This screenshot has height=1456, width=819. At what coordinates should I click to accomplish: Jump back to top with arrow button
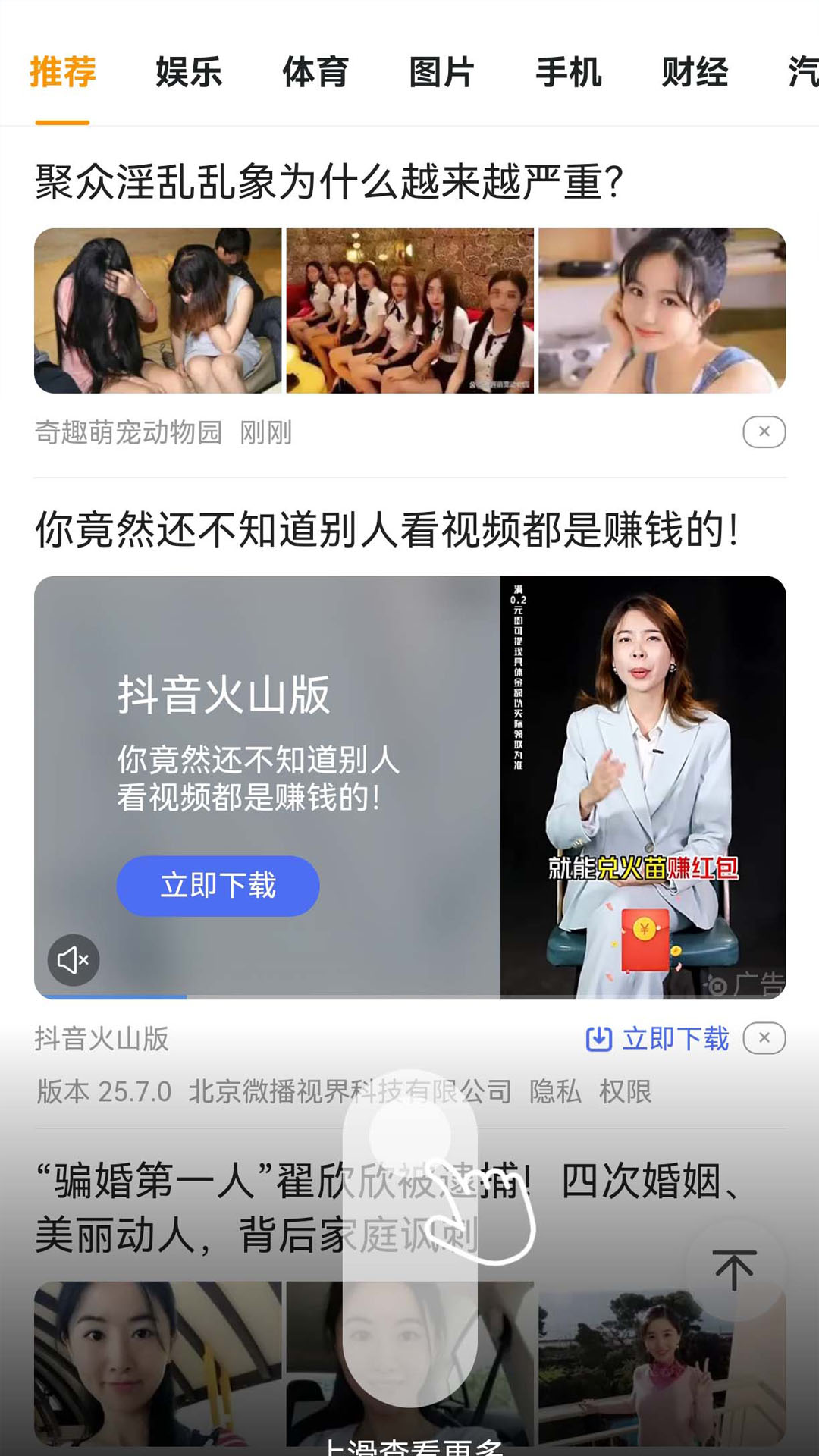point(734,1269)
